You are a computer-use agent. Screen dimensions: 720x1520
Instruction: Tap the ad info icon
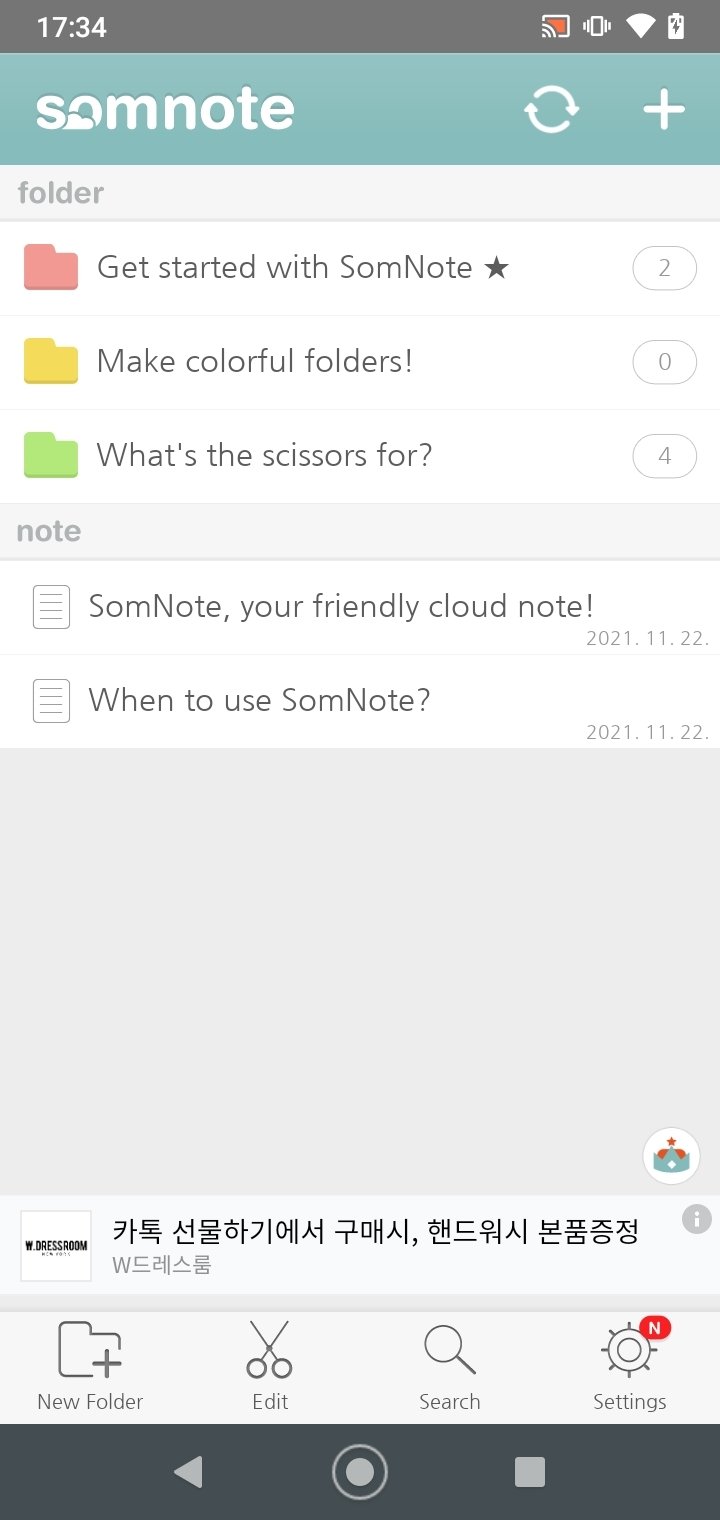697,1219
